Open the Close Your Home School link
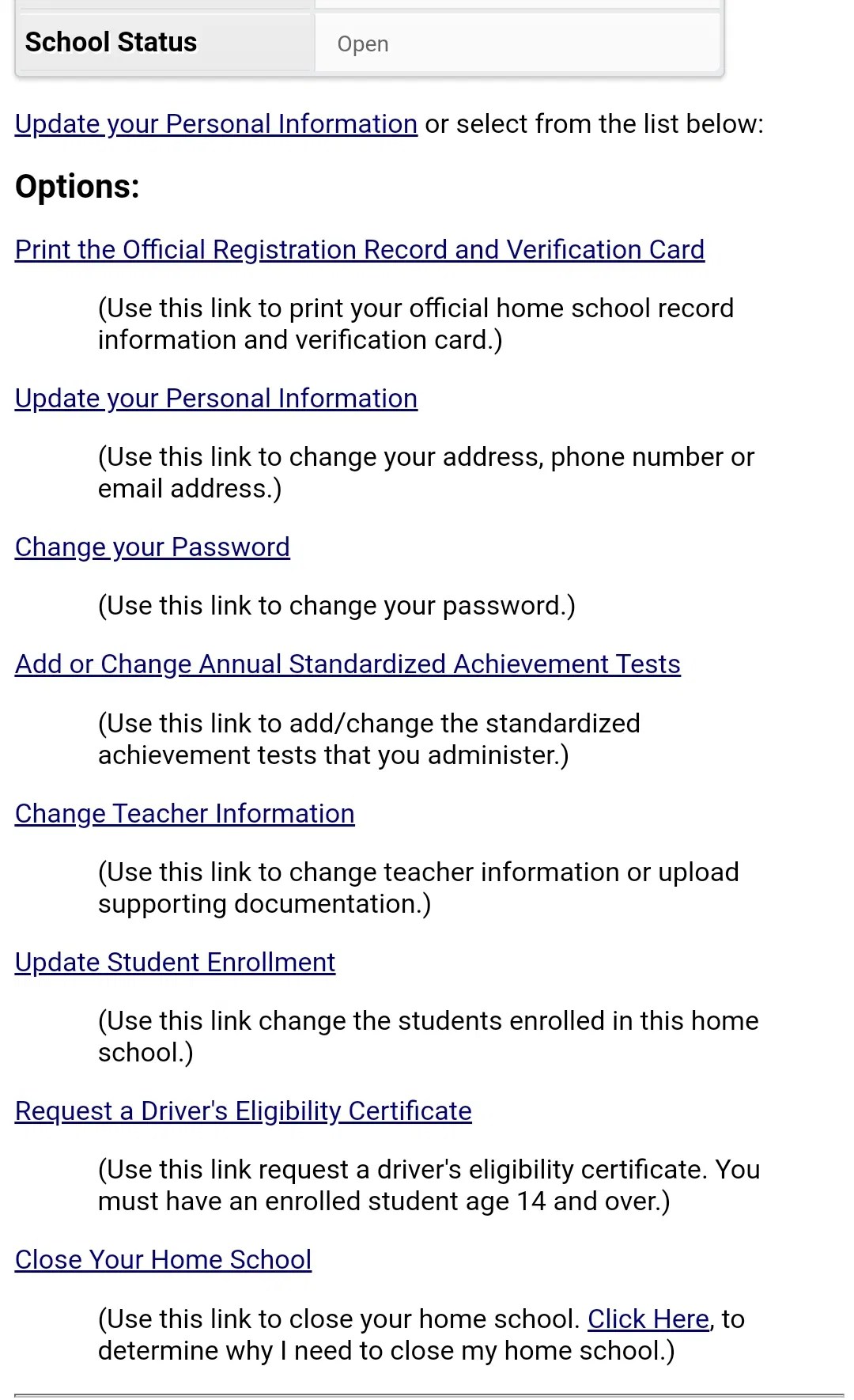Image resolution: width=854 pixels, height=1400 pixels. pos(163,1259)
